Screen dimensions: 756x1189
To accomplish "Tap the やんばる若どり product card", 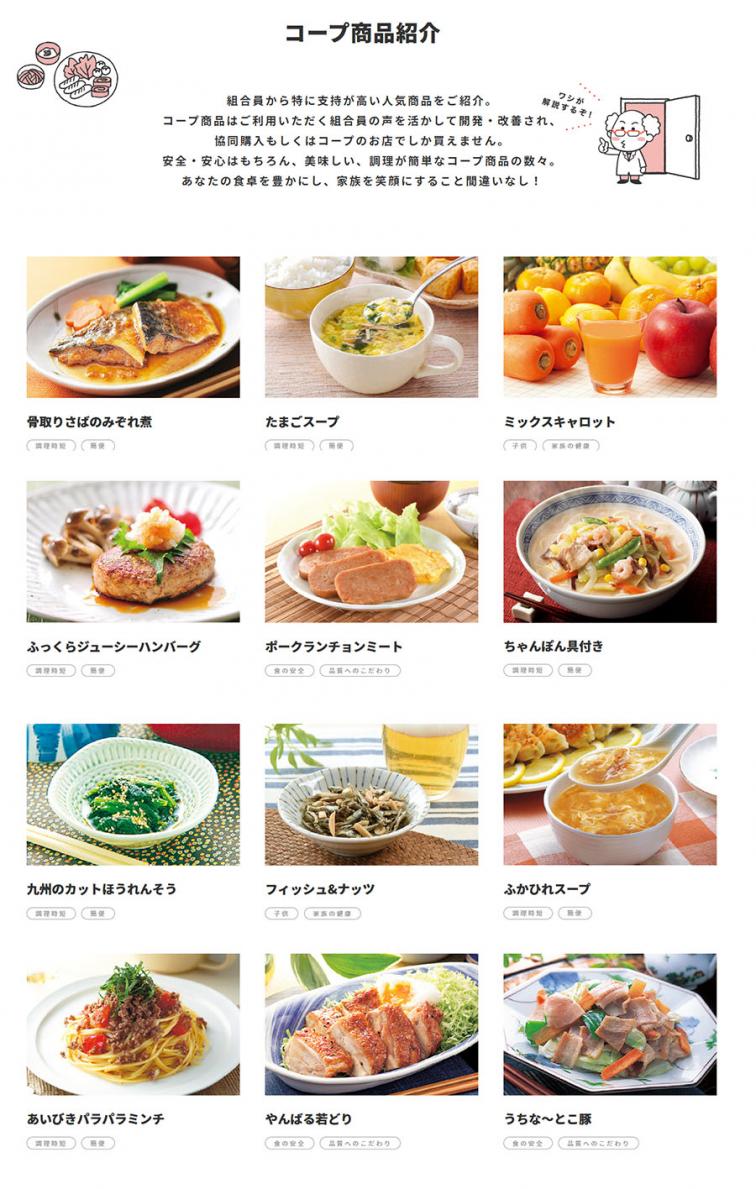I will [371, 1024].
